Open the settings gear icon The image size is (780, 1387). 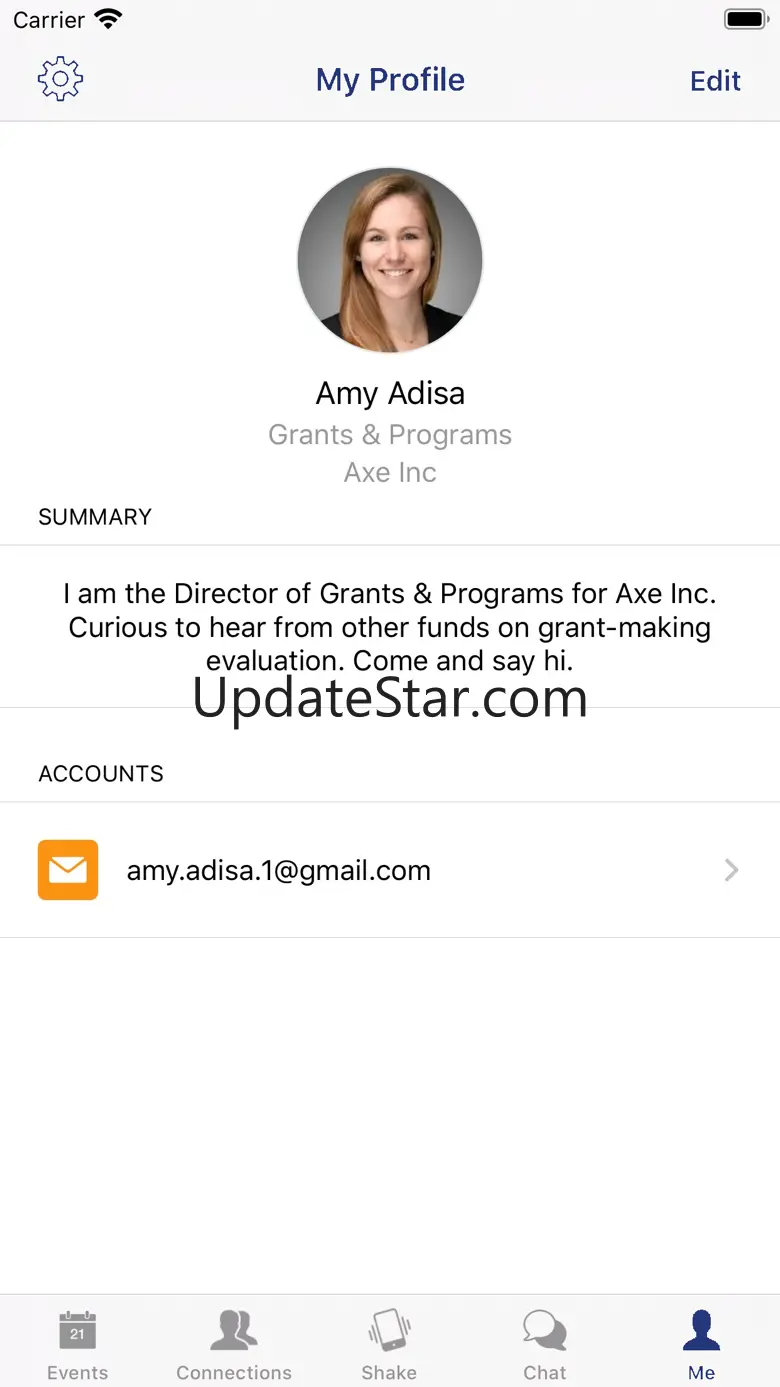pos(60,80)
